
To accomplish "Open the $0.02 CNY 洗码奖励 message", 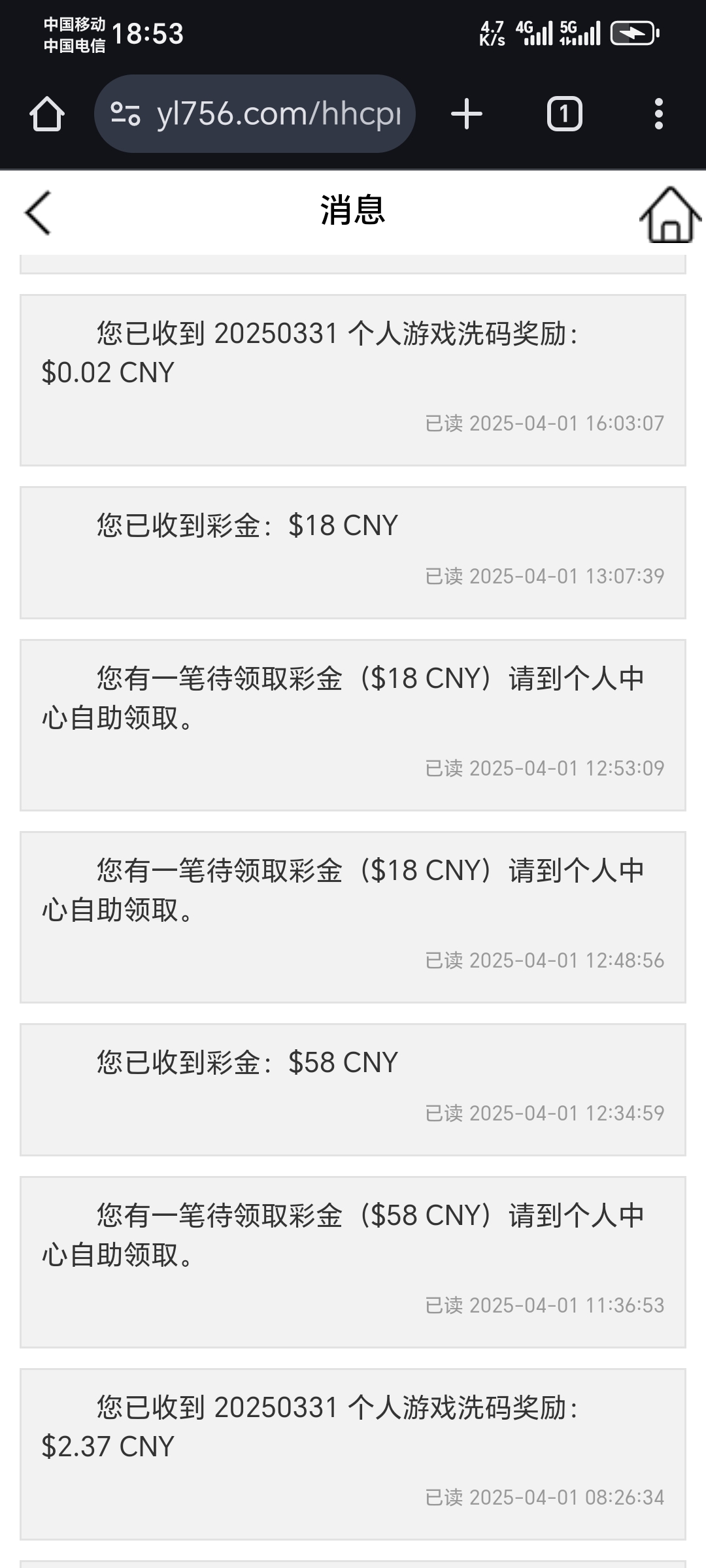I will point(353,380).
